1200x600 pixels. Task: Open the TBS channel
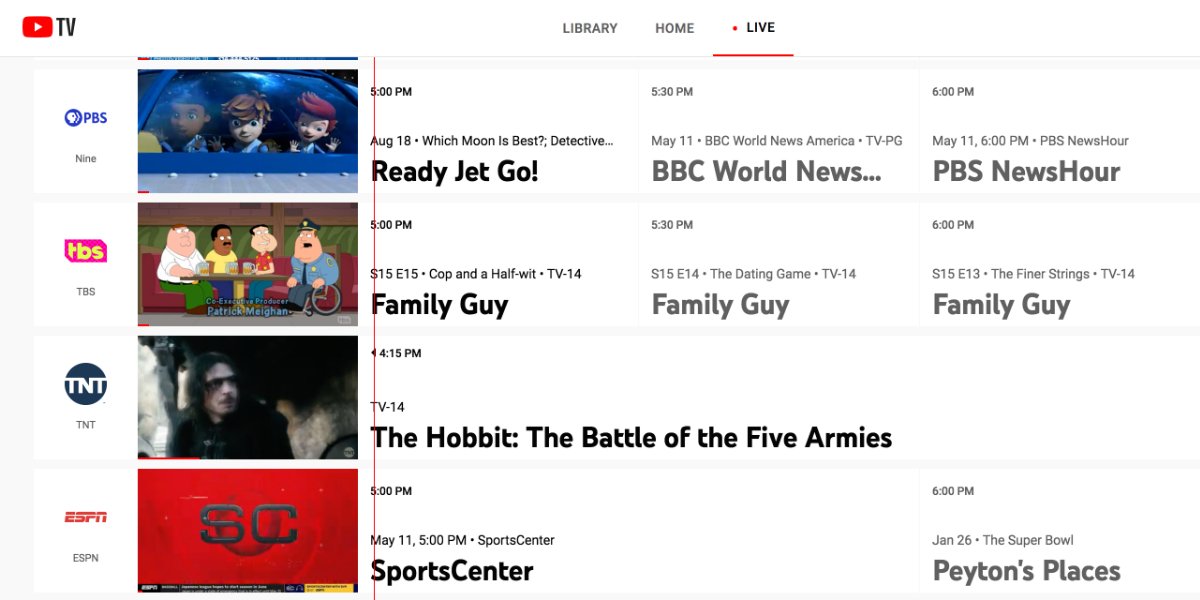[x=86, y=264]
